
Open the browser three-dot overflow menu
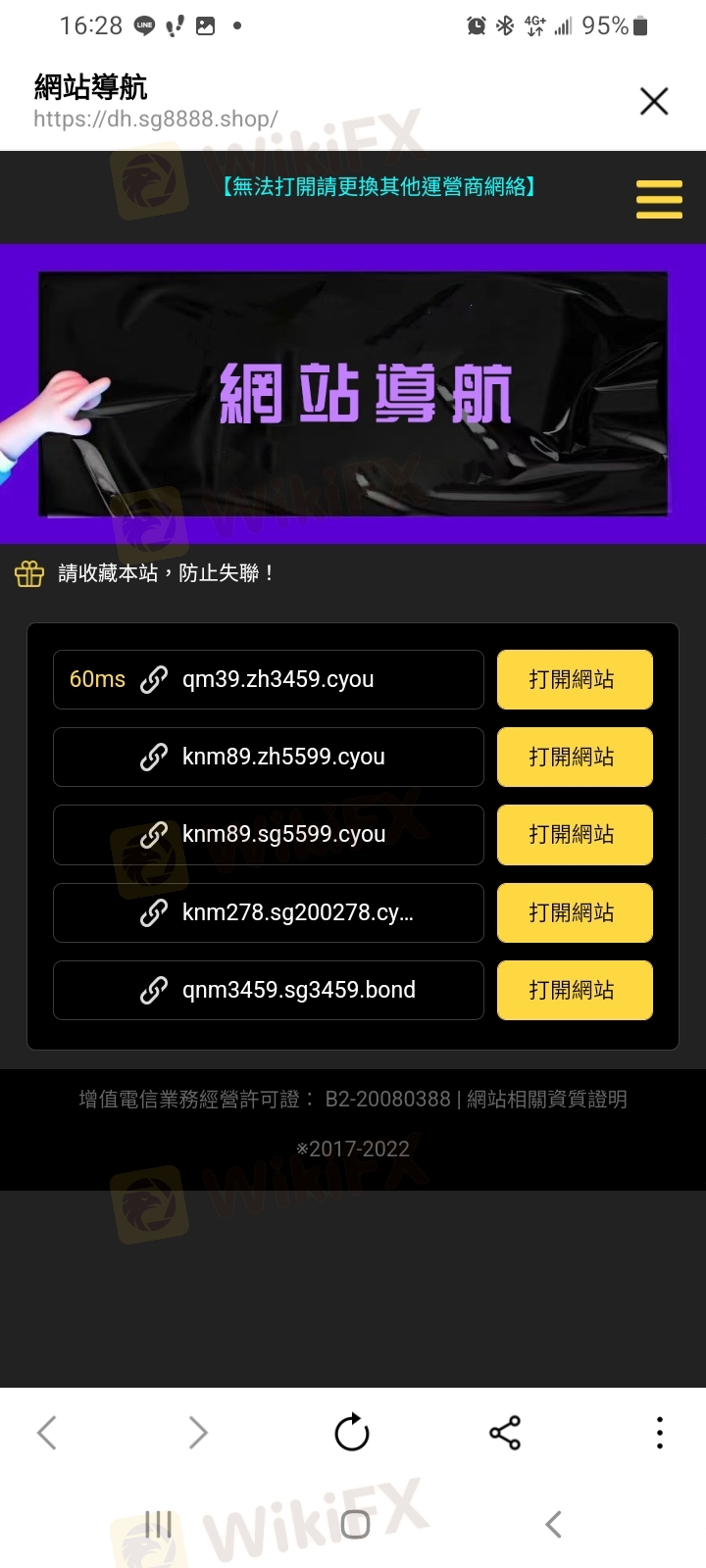tap(660, 1433)
